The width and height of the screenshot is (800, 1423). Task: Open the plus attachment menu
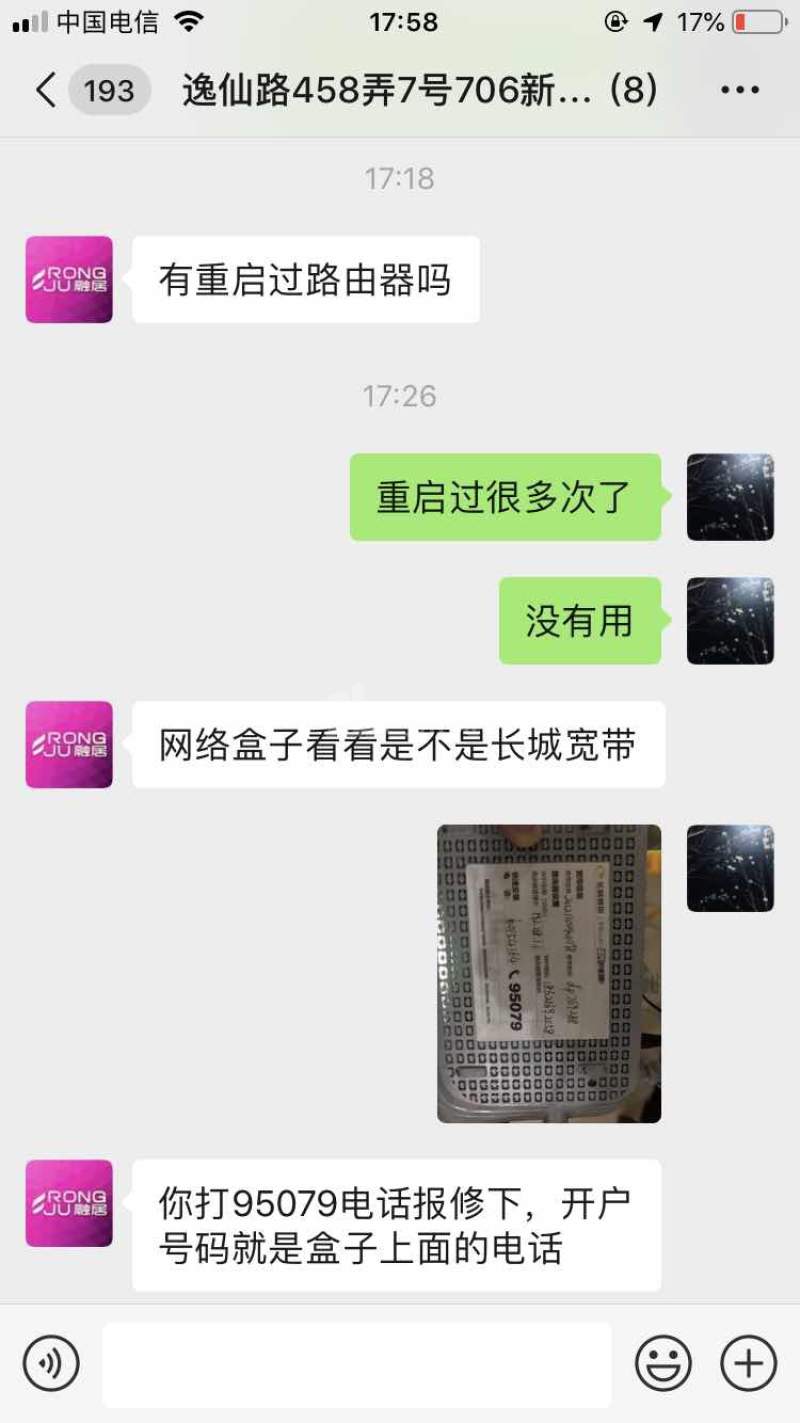click(749, 1363)
